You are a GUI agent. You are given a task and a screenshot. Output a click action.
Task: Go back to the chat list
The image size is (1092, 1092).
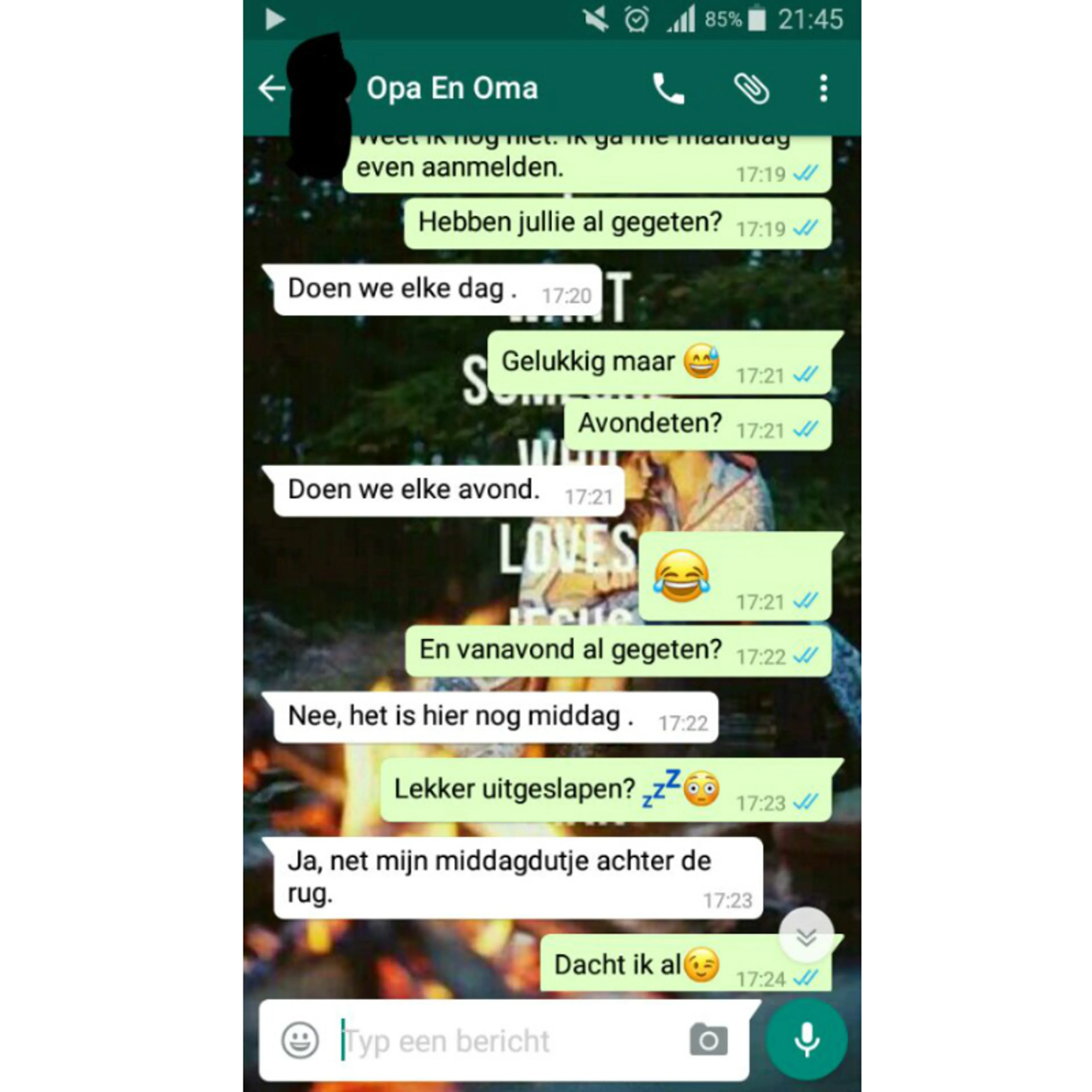click(272, 89)
